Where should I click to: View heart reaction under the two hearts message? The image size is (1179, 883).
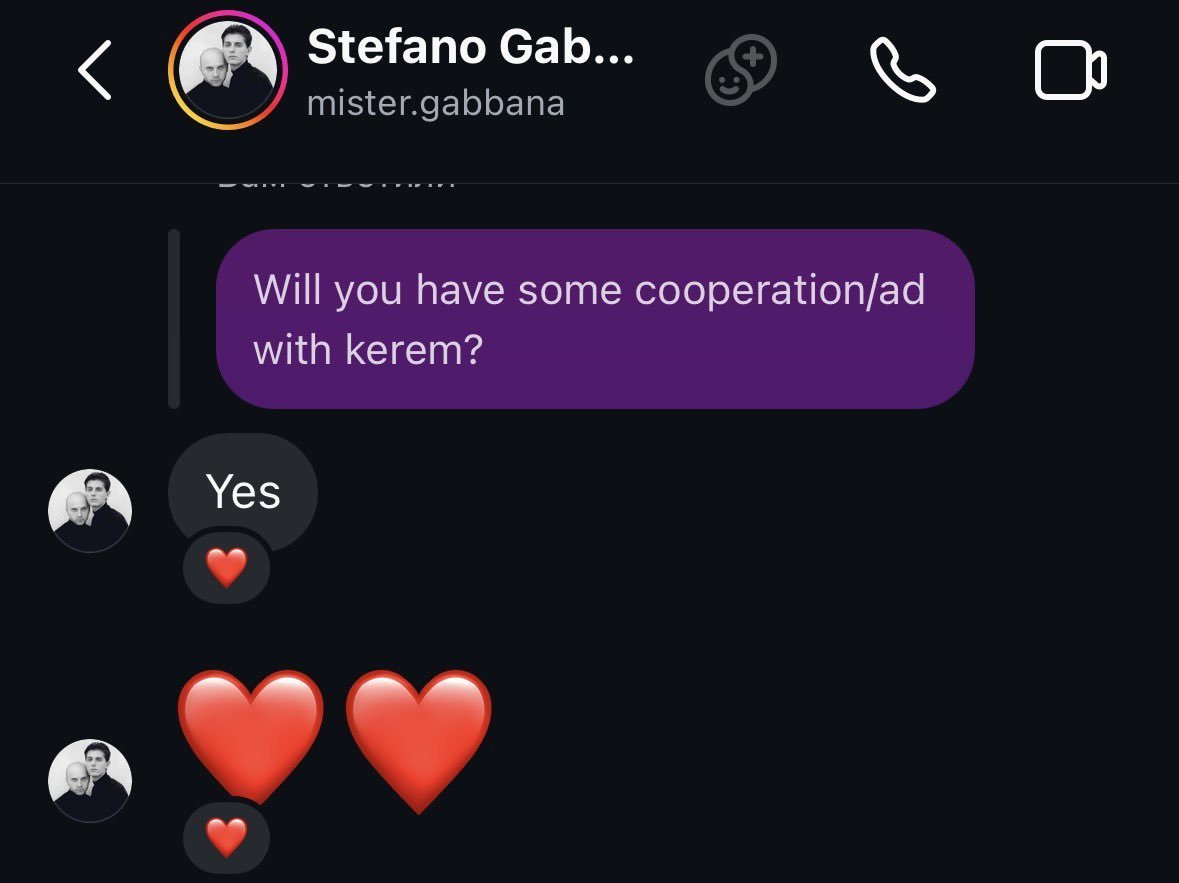226,837
